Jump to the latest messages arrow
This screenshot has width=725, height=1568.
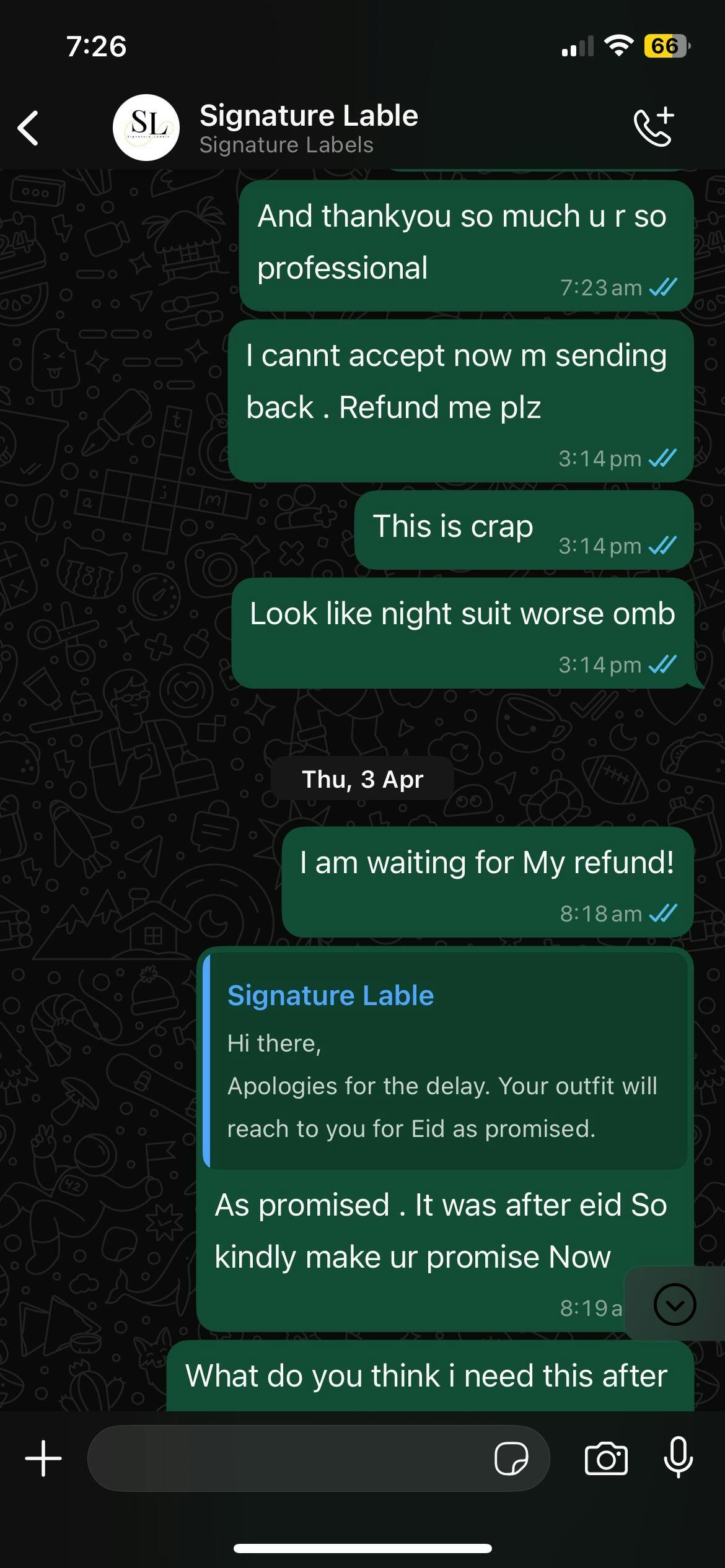point(675,1304)
